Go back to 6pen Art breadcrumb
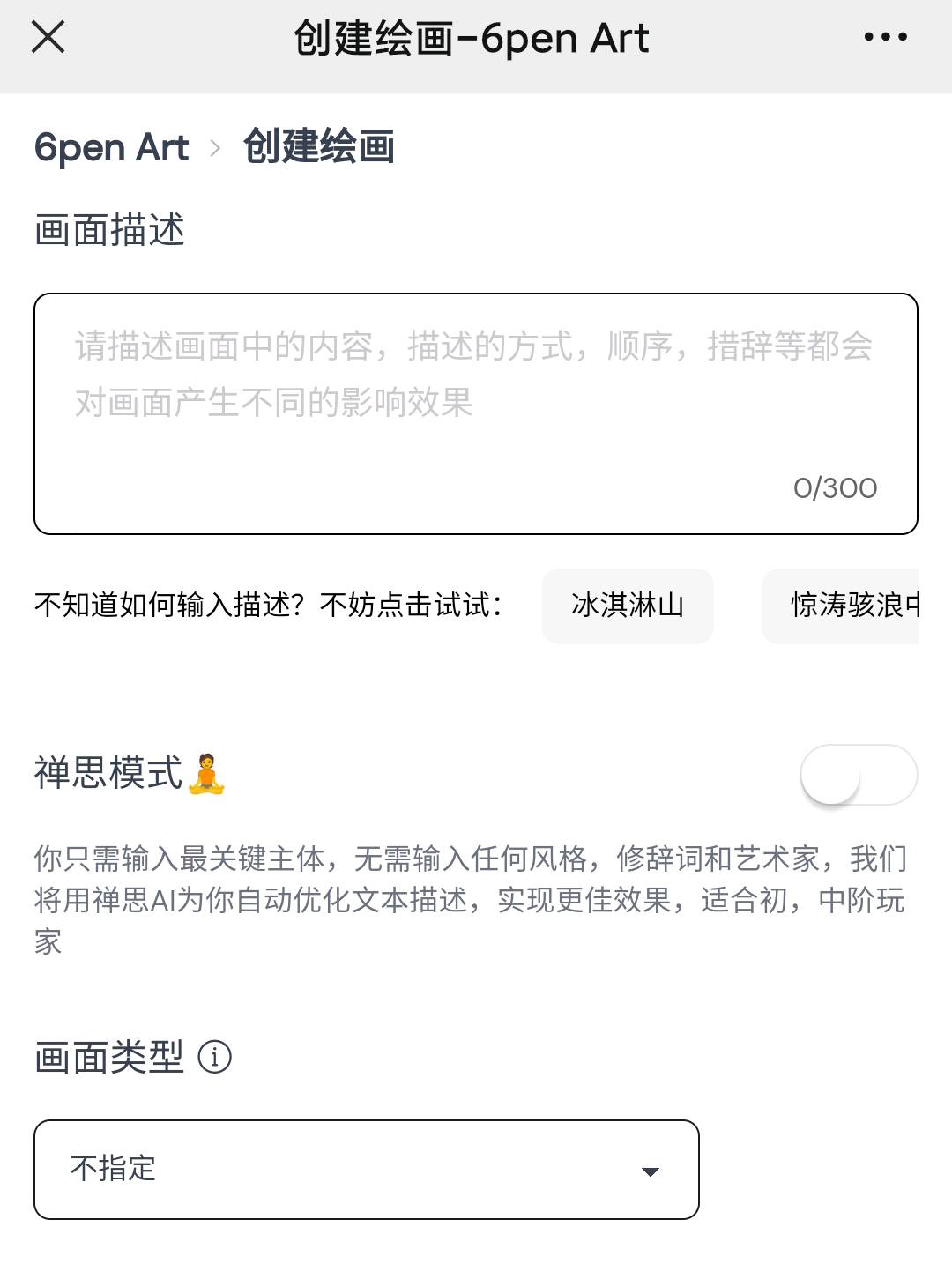This screenshot has height=1264, width=952. [111, 147]
